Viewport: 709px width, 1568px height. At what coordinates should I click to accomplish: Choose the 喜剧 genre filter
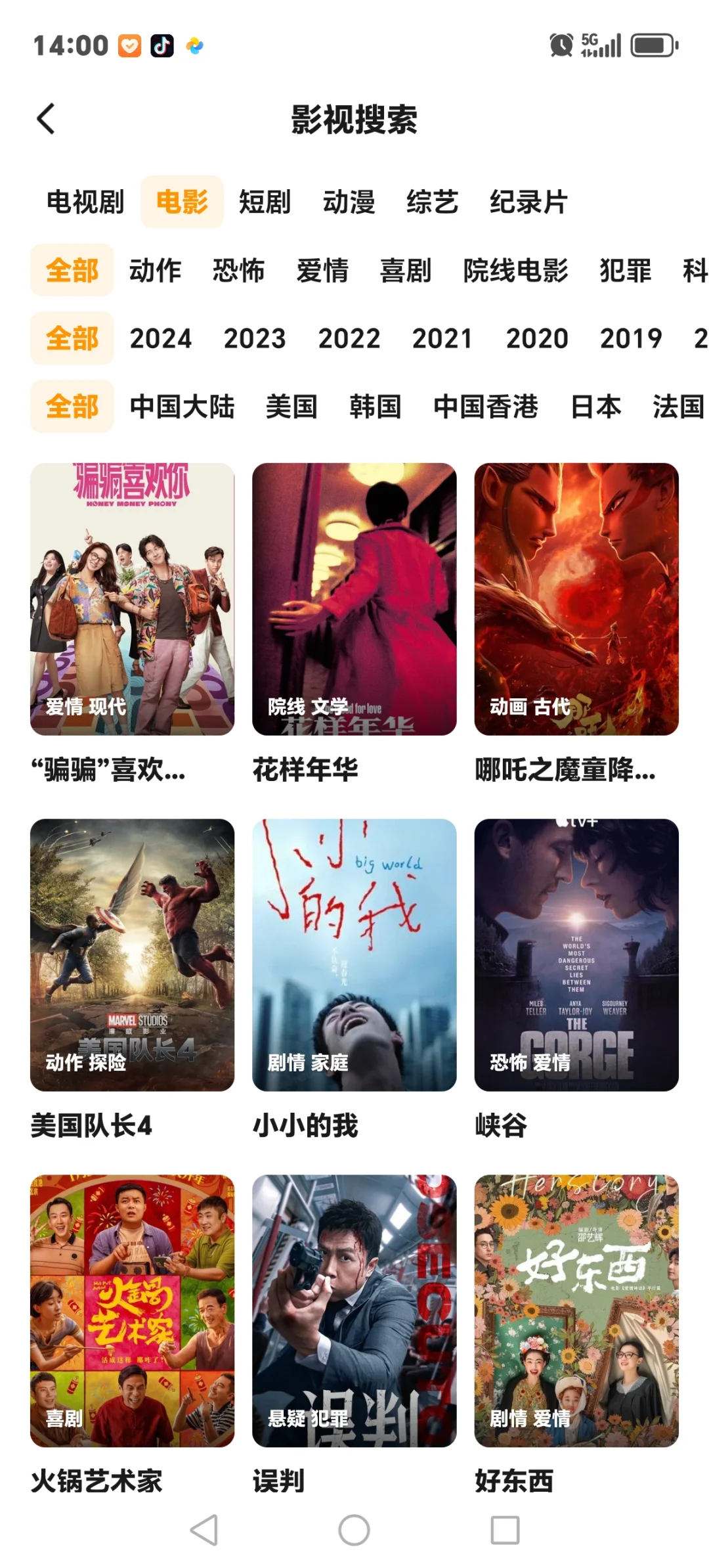pos(406,271)
